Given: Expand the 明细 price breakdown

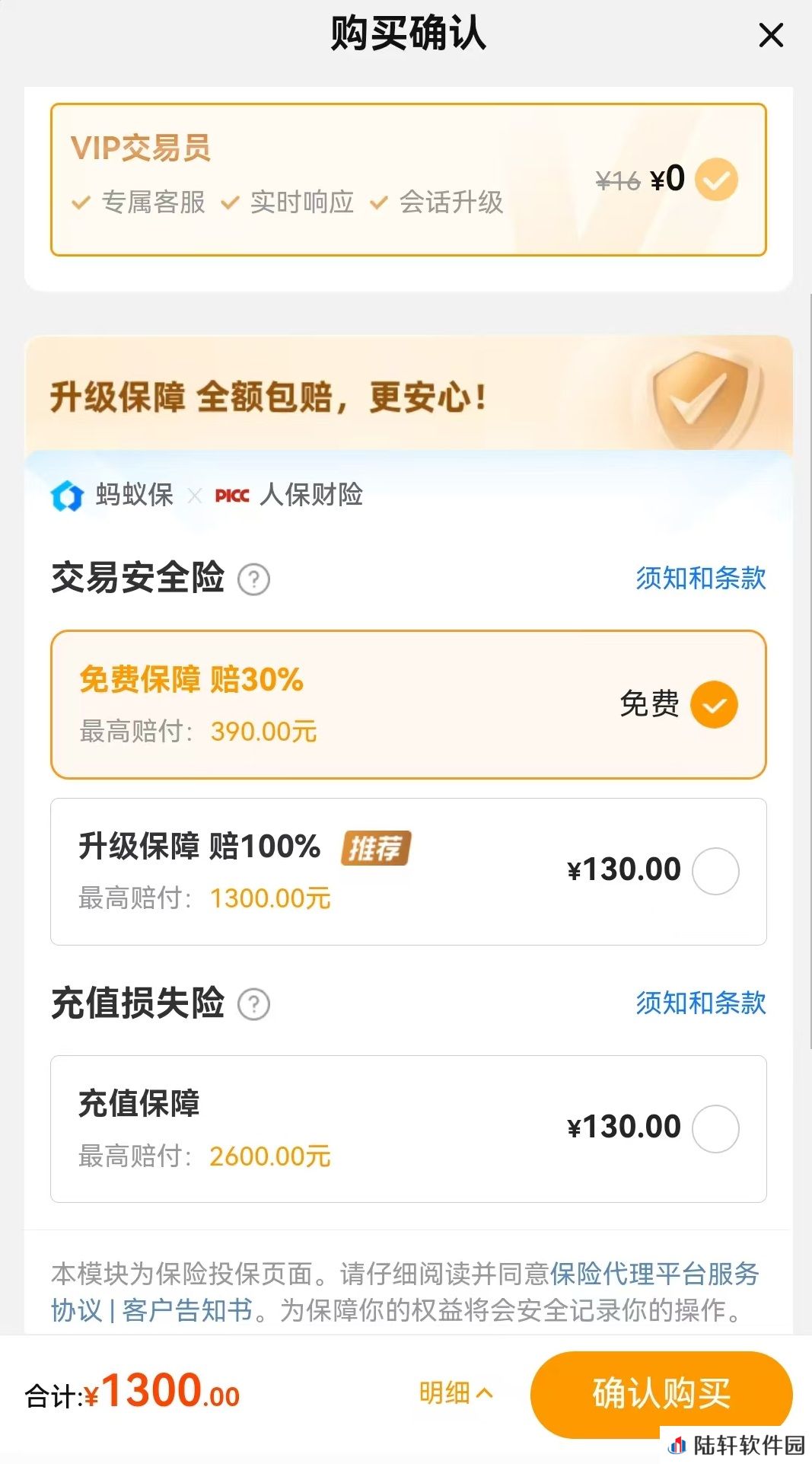Looking at the screenshot, I should (x=456, y=1393).
